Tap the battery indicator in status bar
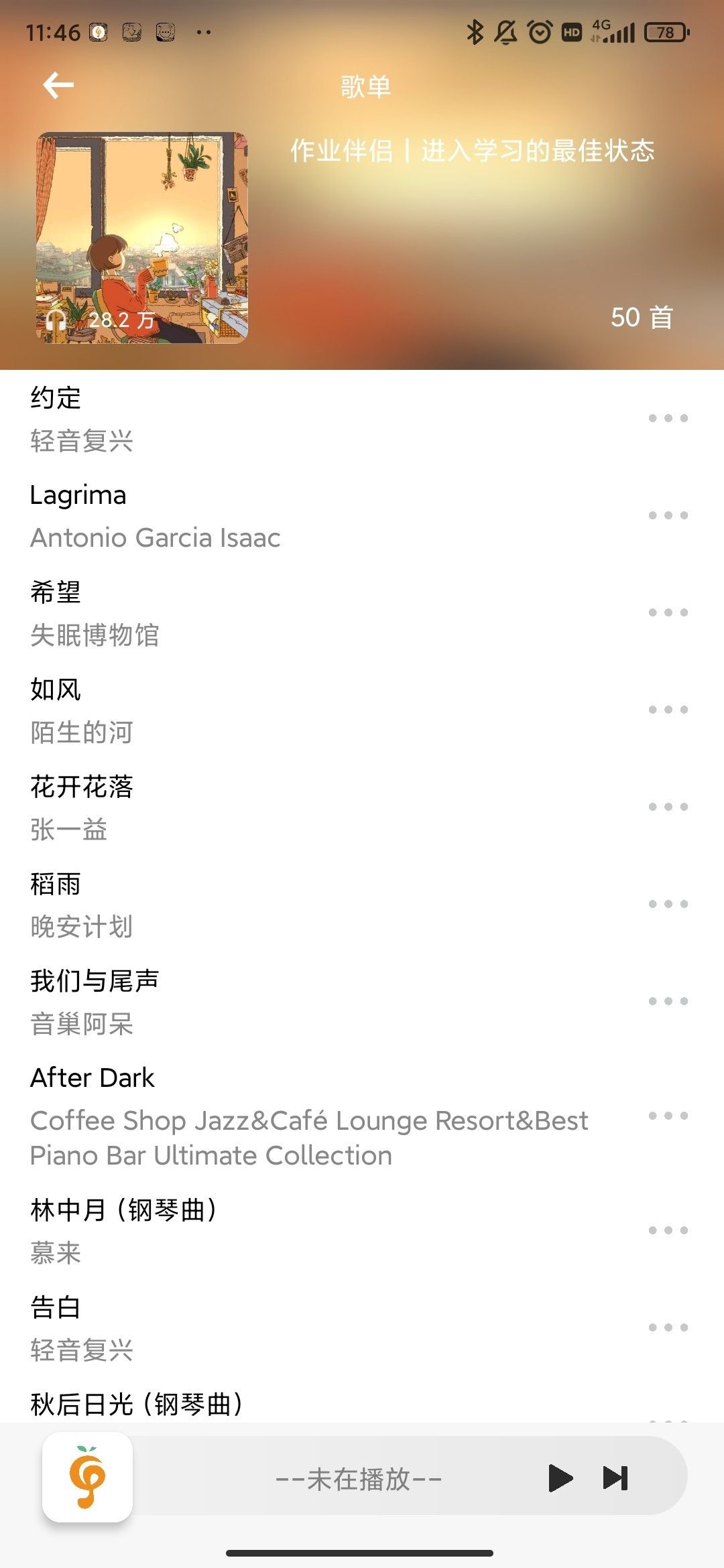This screenshot has height=1568, width=724. point(666,31)
